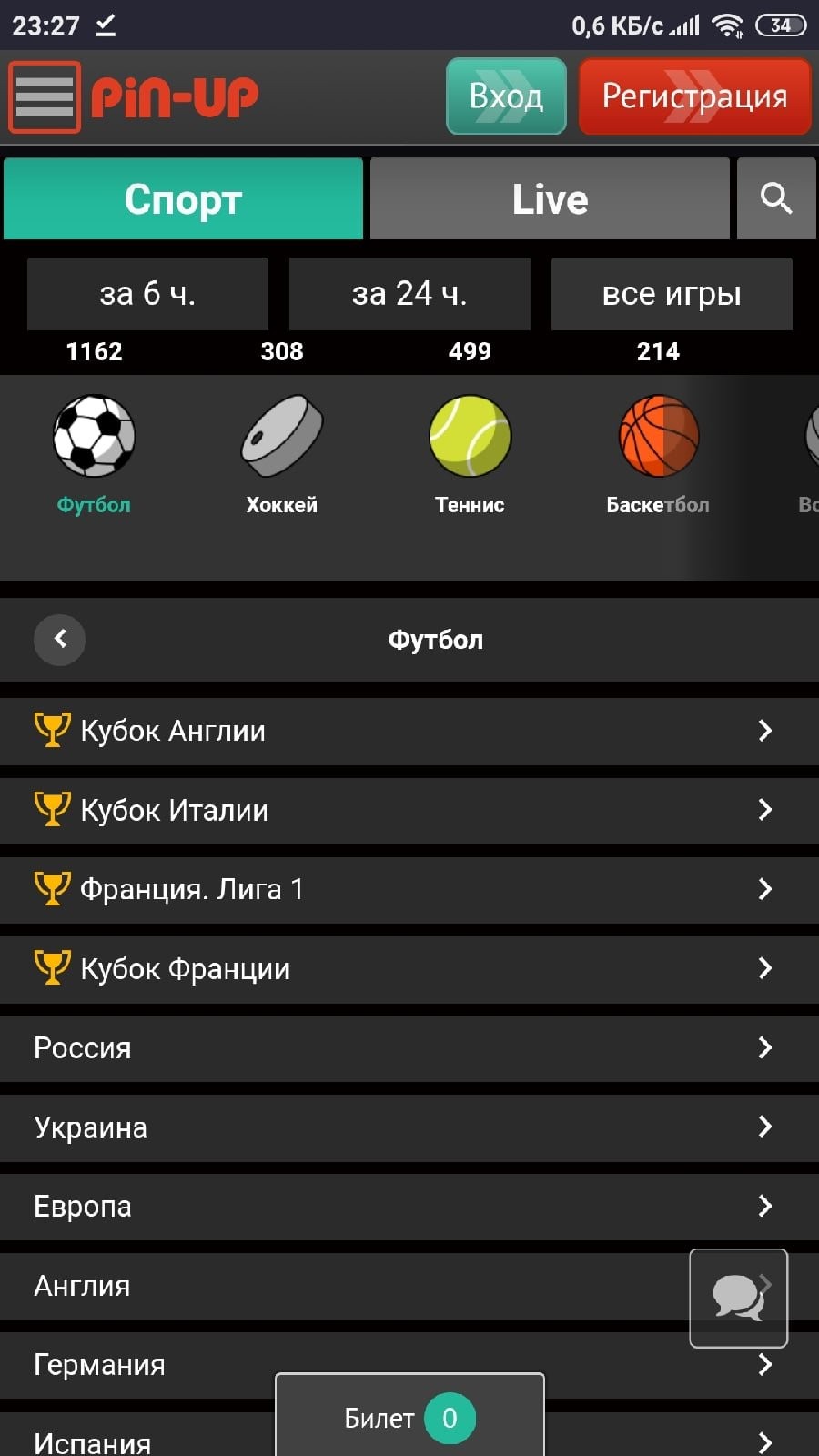Filter games by за 24 ч.

click(409, 294)
